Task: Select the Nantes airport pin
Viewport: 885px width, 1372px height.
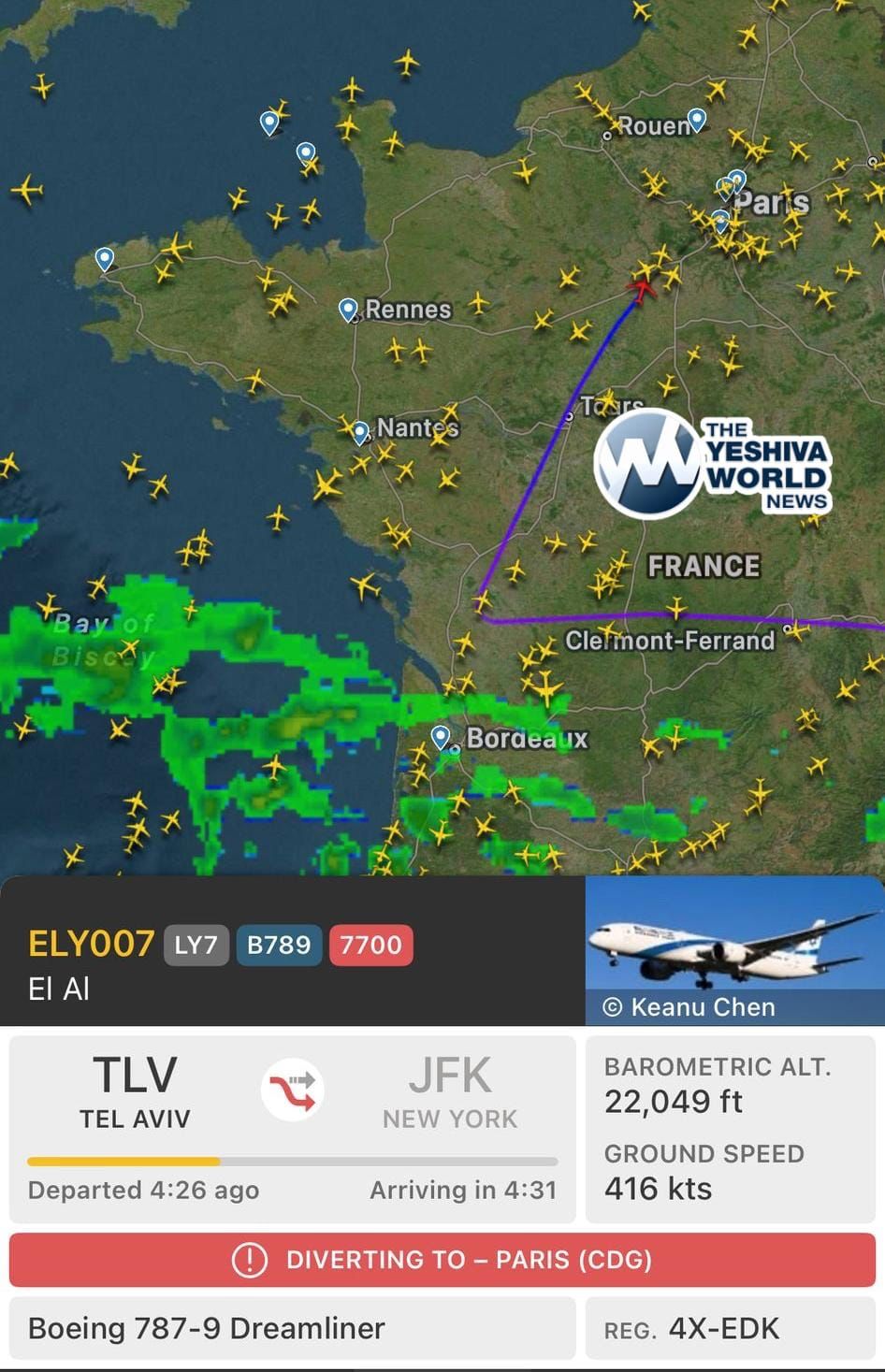Action: point(360,431)
